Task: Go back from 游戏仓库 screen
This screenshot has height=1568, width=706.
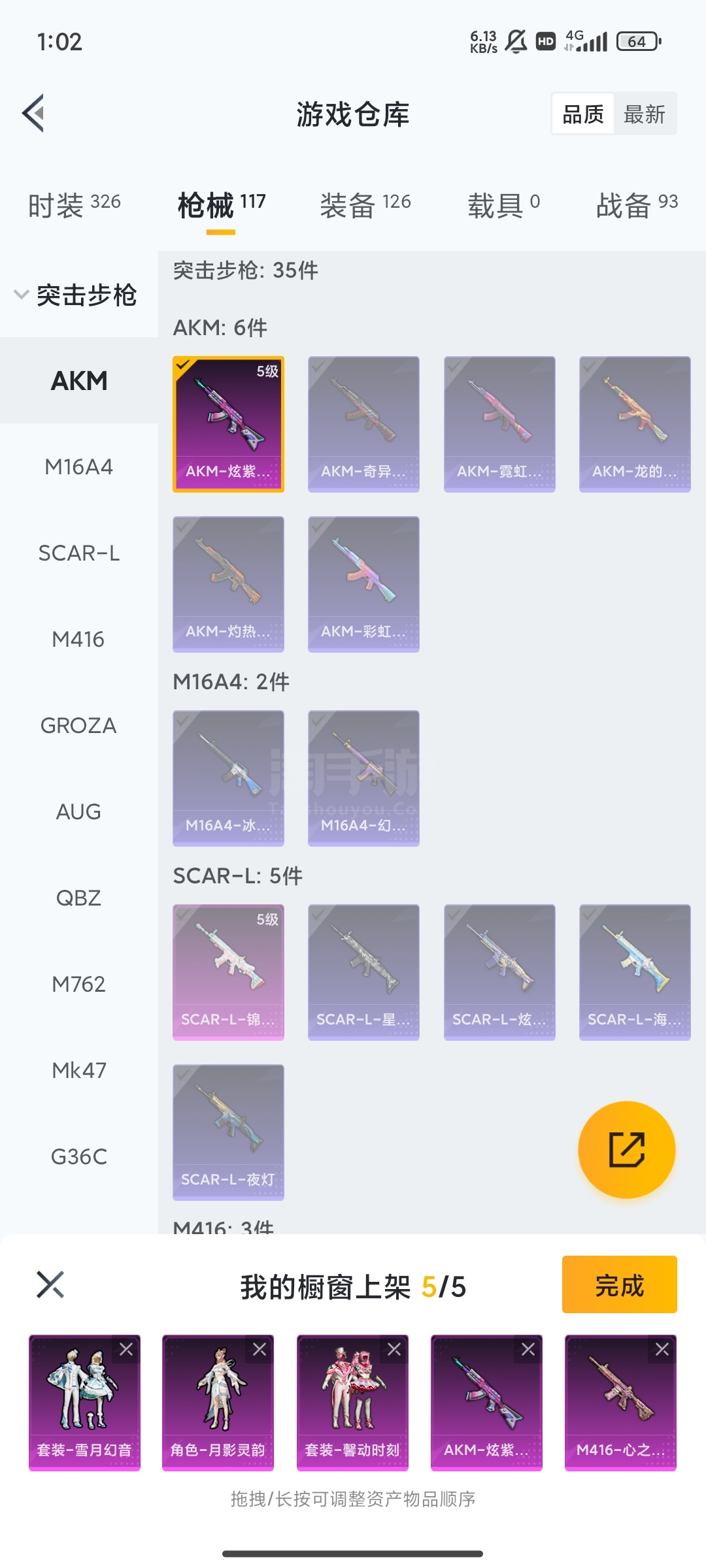Action: [x=34, y=113]
